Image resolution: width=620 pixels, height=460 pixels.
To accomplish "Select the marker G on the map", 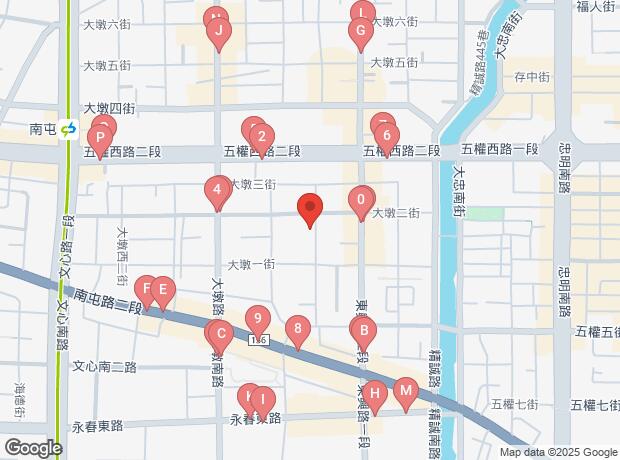I will [360, 31].
